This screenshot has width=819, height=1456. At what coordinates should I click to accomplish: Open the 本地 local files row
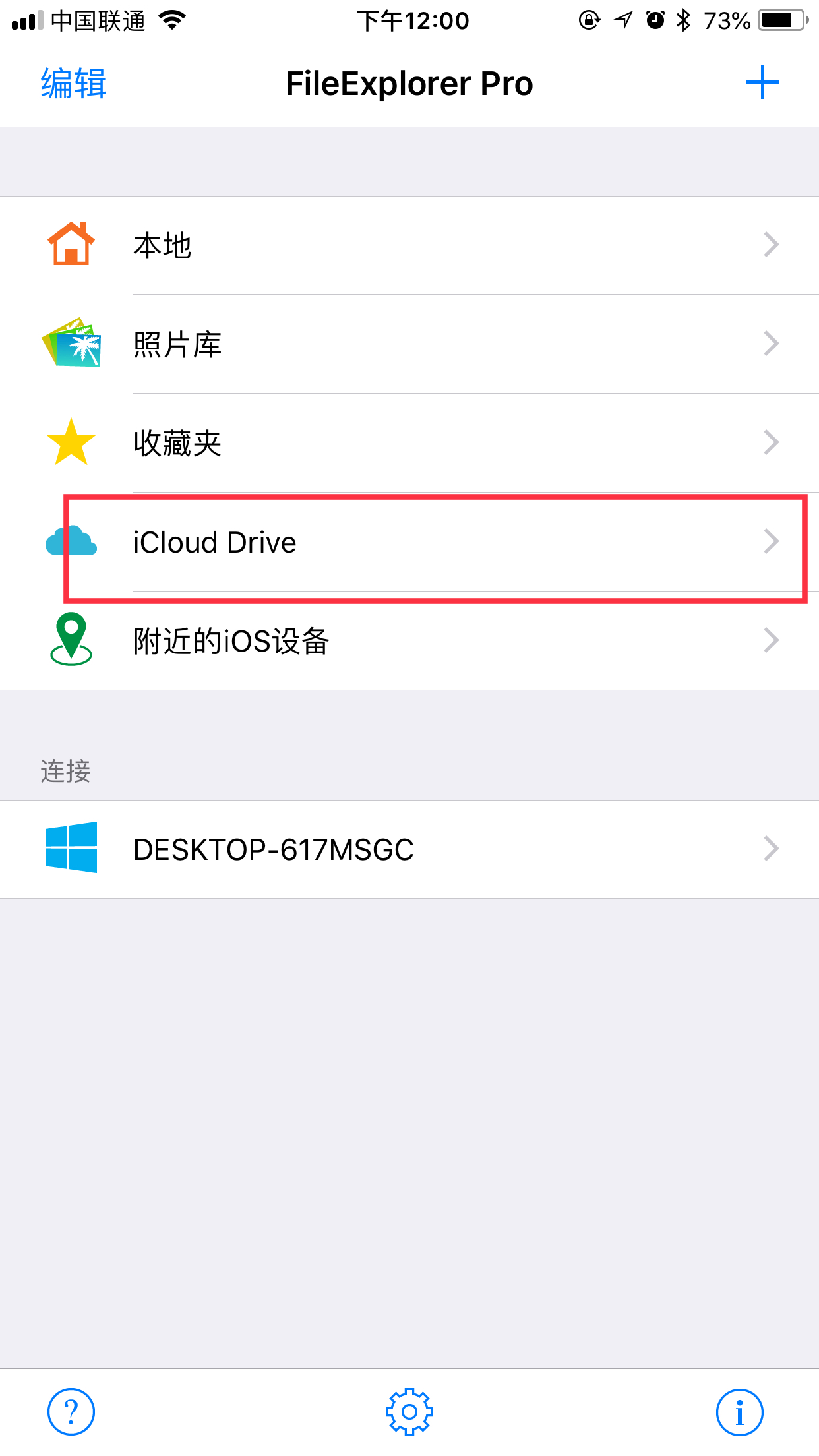(x=409, y=245)
